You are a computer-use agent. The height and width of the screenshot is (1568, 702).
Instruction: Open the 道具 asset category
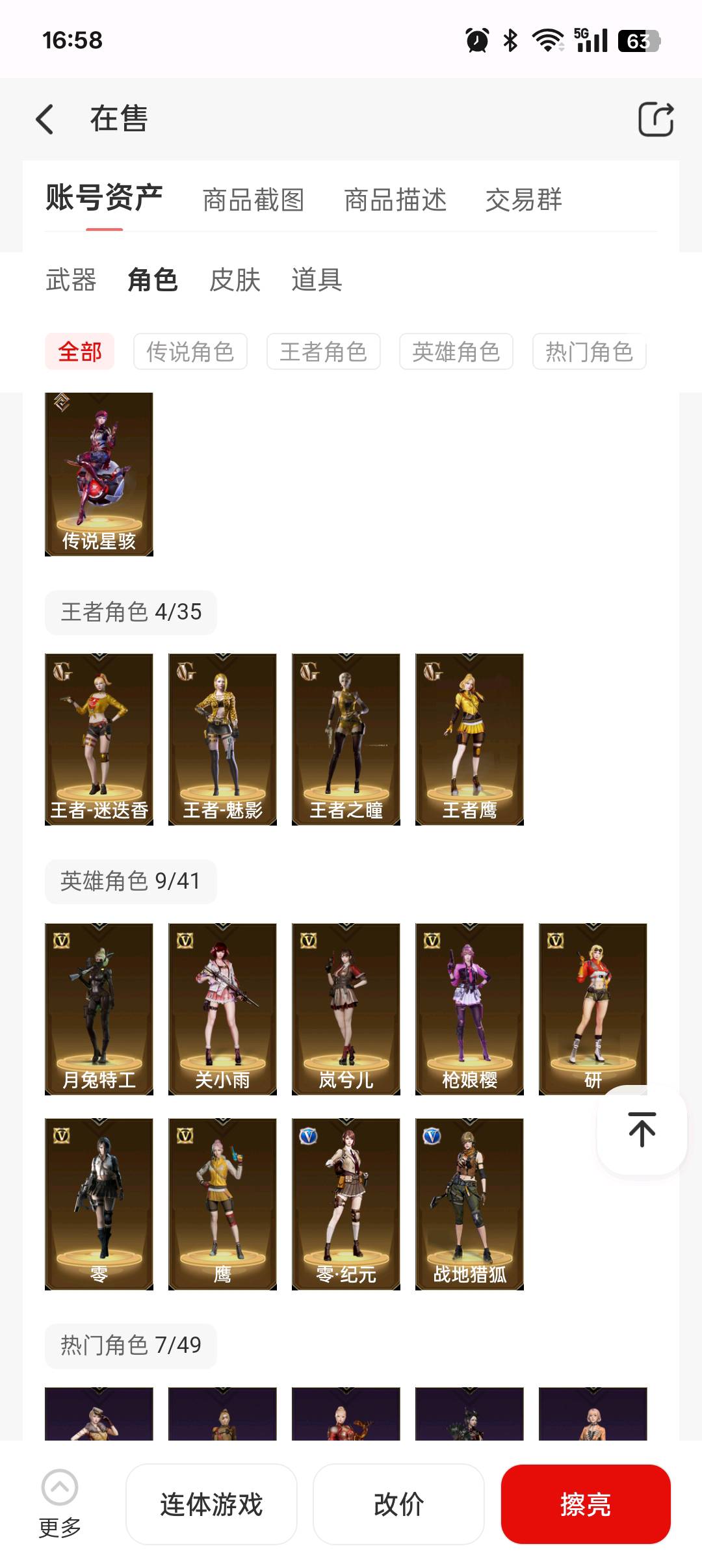317,280
